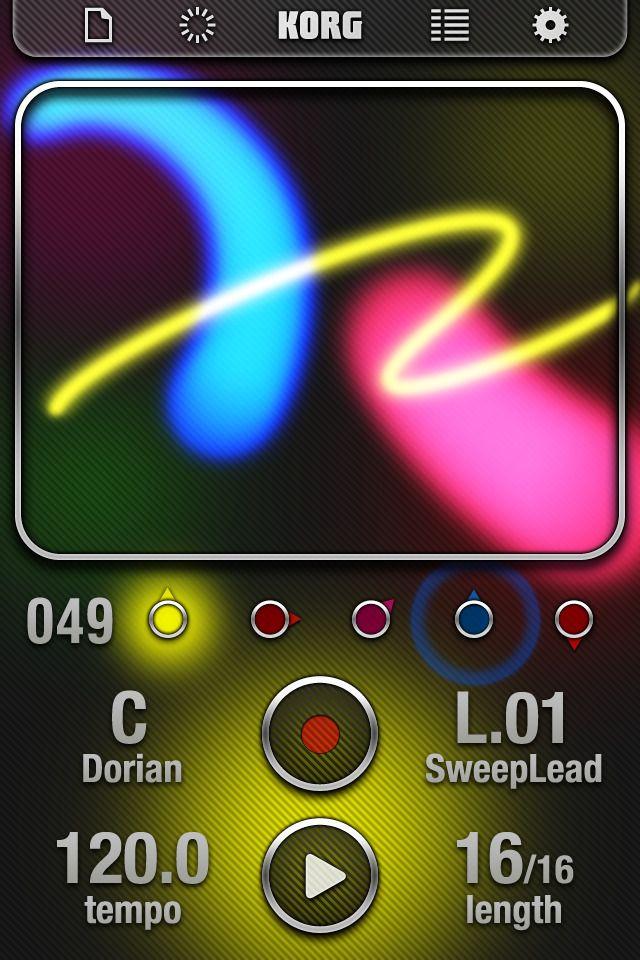
Task: Select the red part with down arrow
Action: [x=574, y=620]
